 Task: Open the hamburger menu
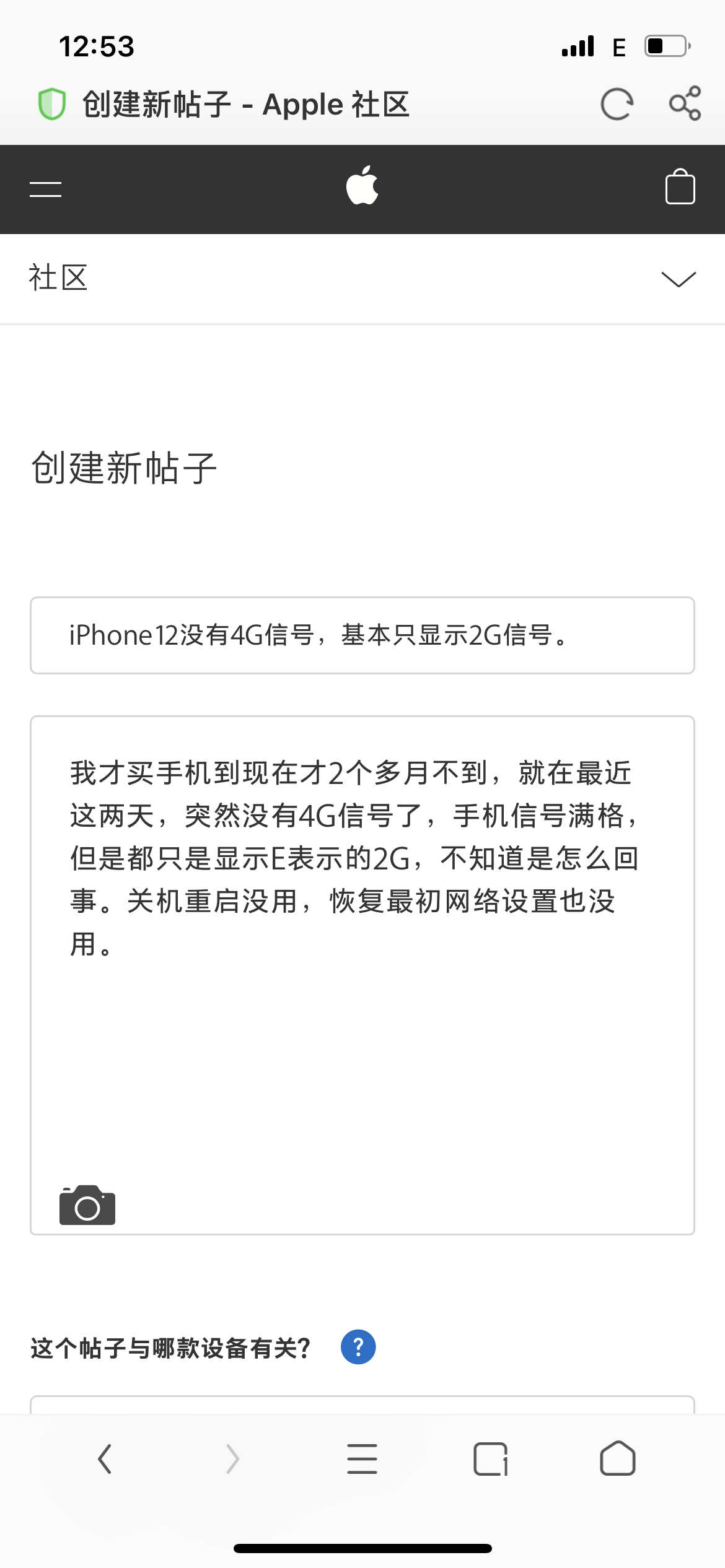pos(46,189)
